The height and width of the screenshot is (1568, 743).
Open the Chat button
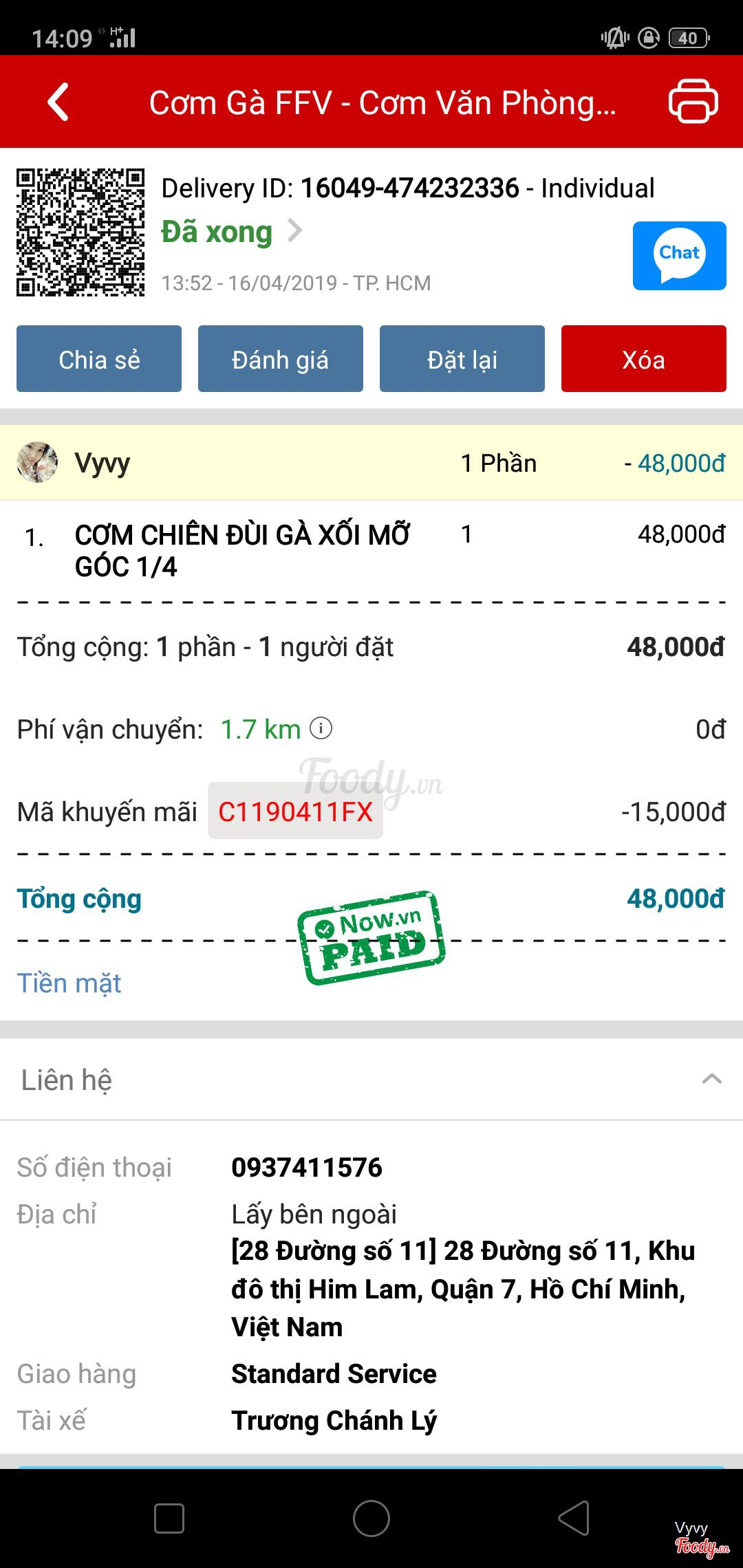tap(679, 256)
